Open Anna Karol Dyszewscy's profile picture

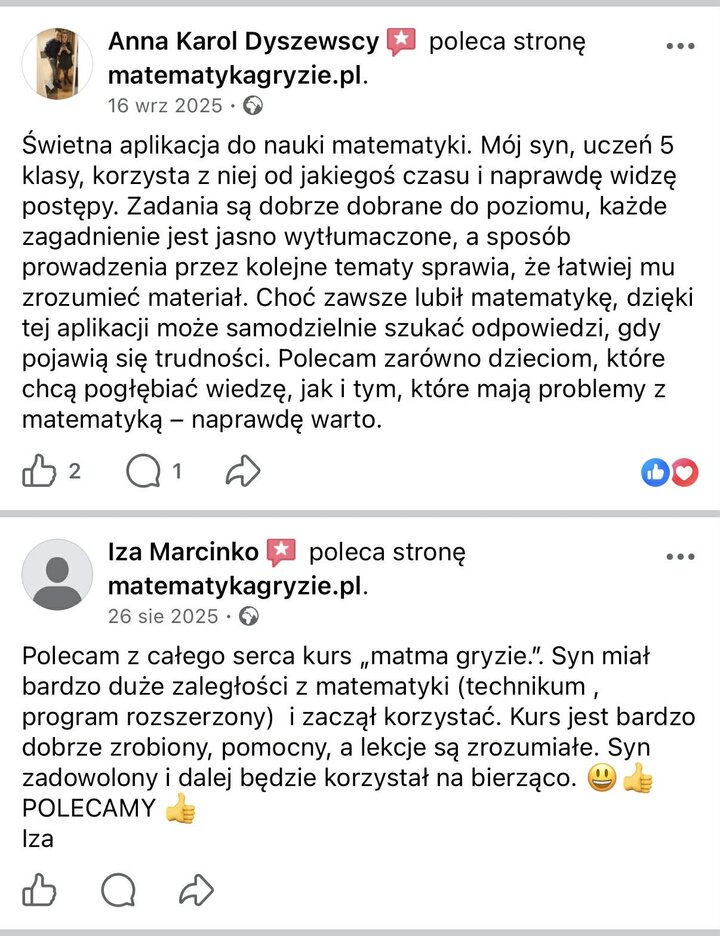point(57,63)
